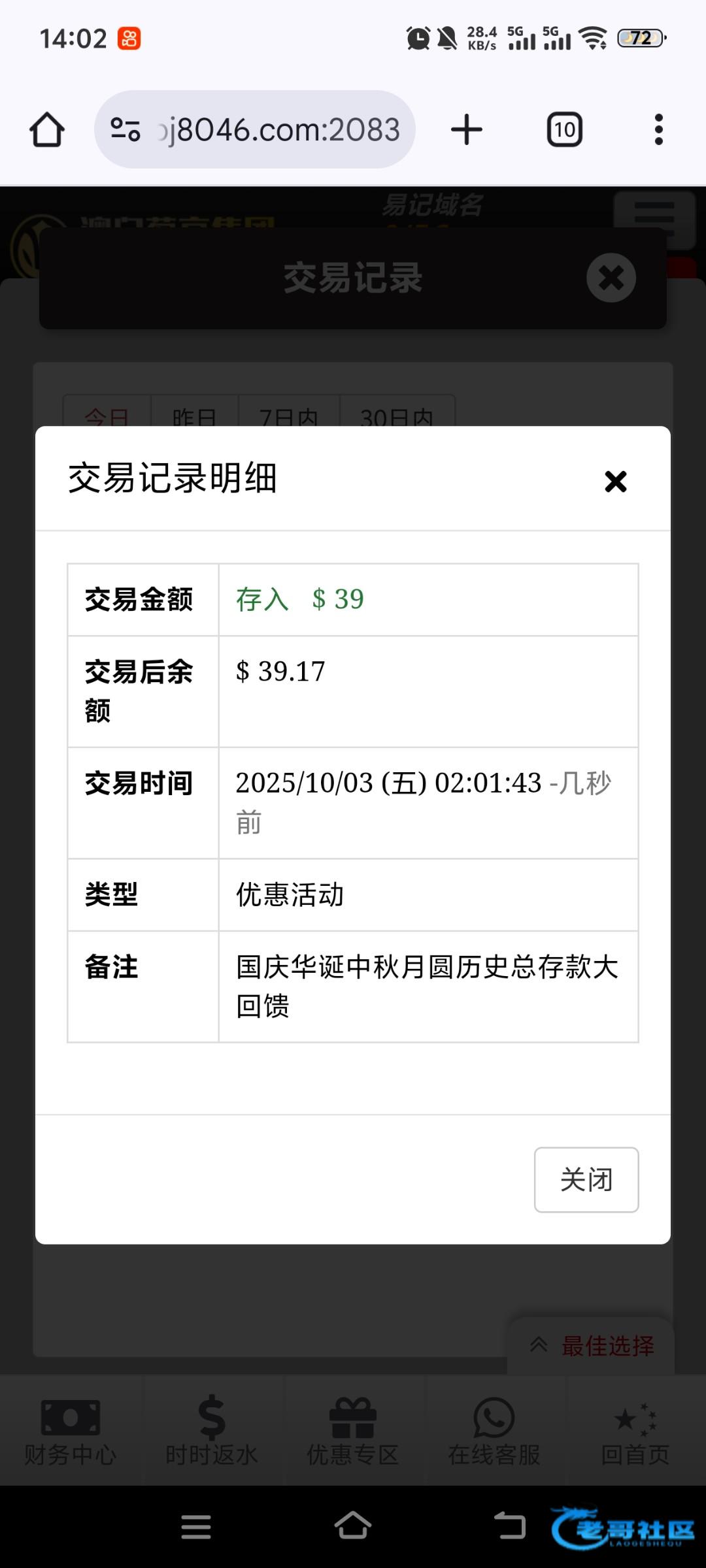Close the 交易记录明细 dialog via X icon
This screenshot has height=1568, width=706.
point(615,482)
